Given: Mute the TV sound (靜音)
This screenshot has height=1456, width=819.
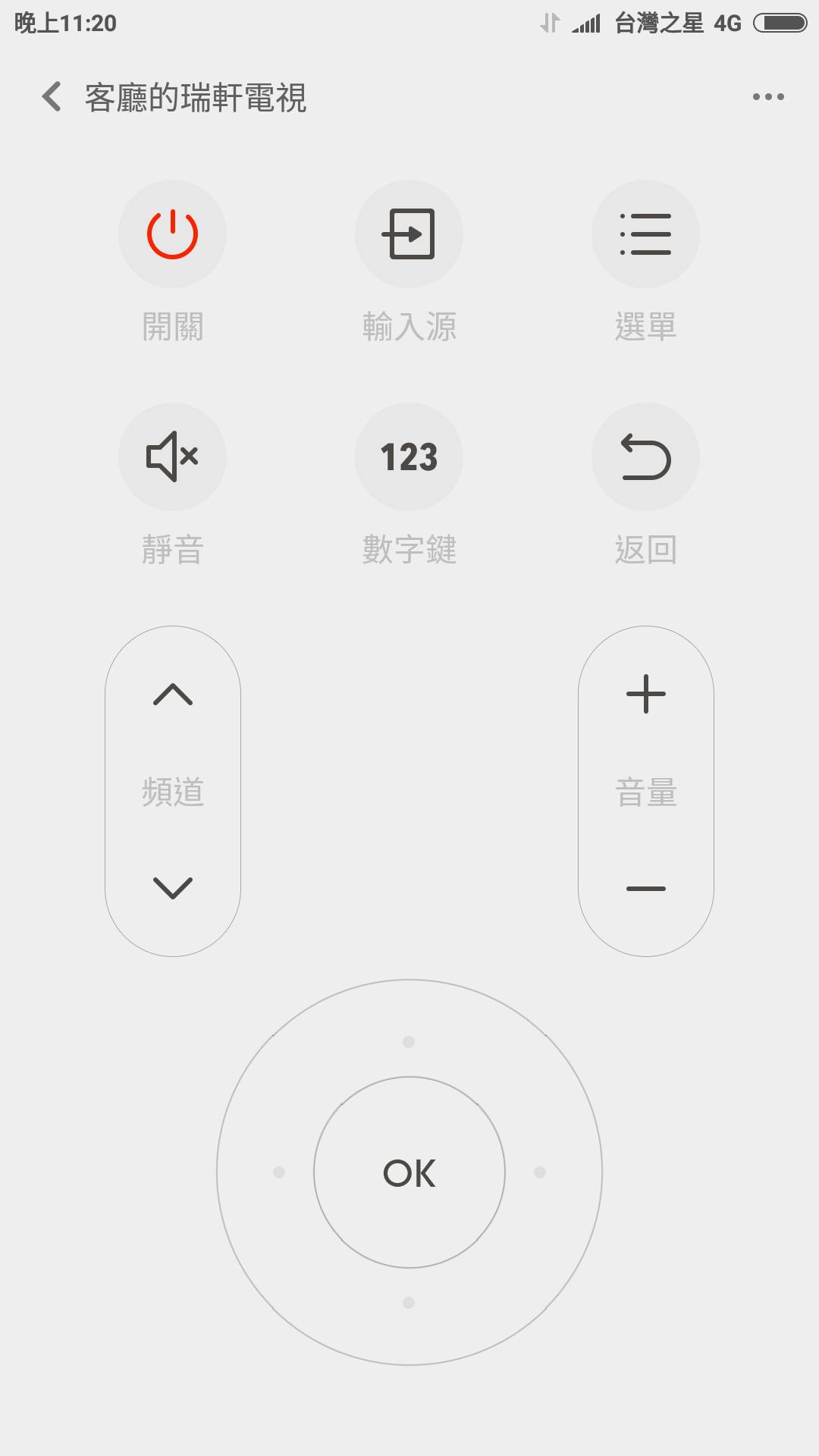Looking at the screenshot, I should tap(172, 457).
